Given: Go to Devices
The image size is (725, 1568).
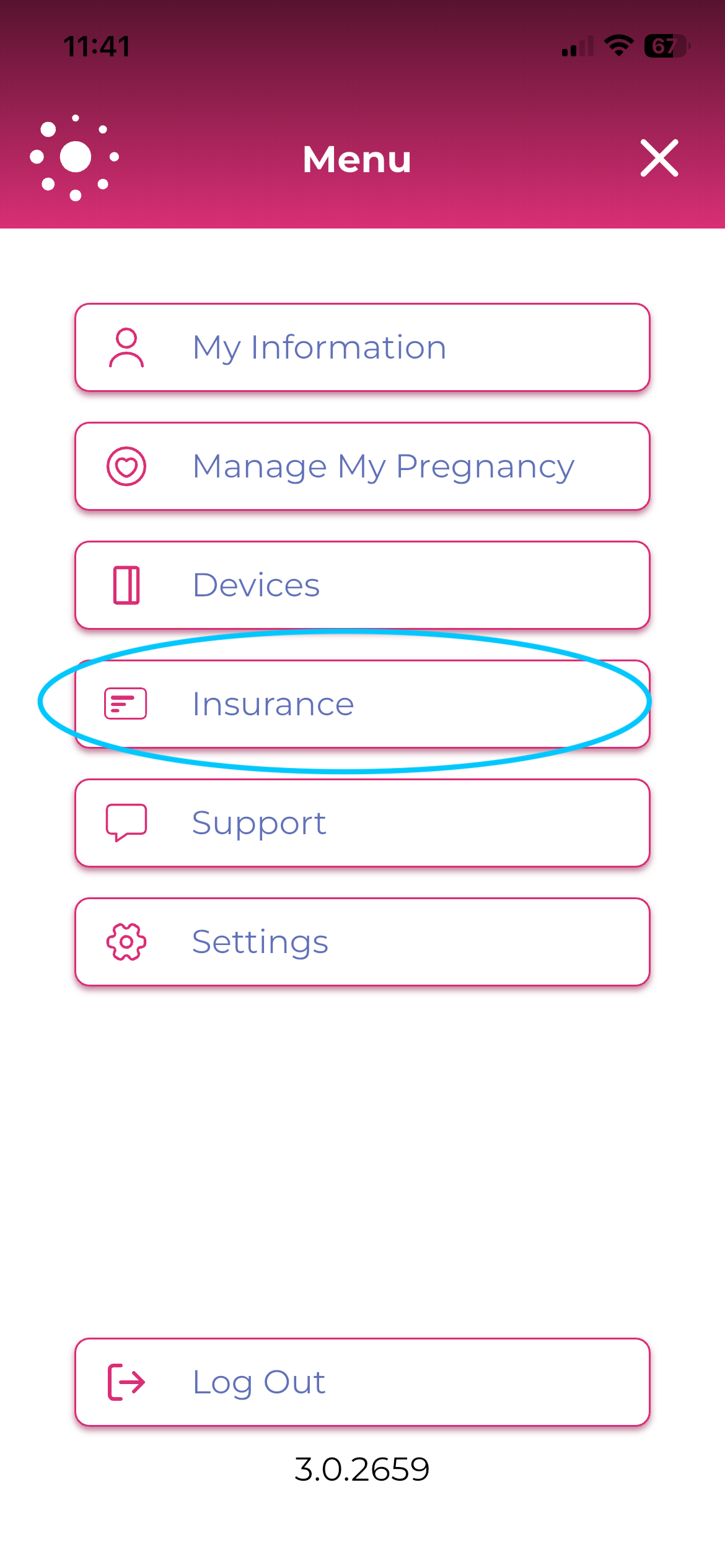Looking at the screenshot, I should [x=362, y=585].
